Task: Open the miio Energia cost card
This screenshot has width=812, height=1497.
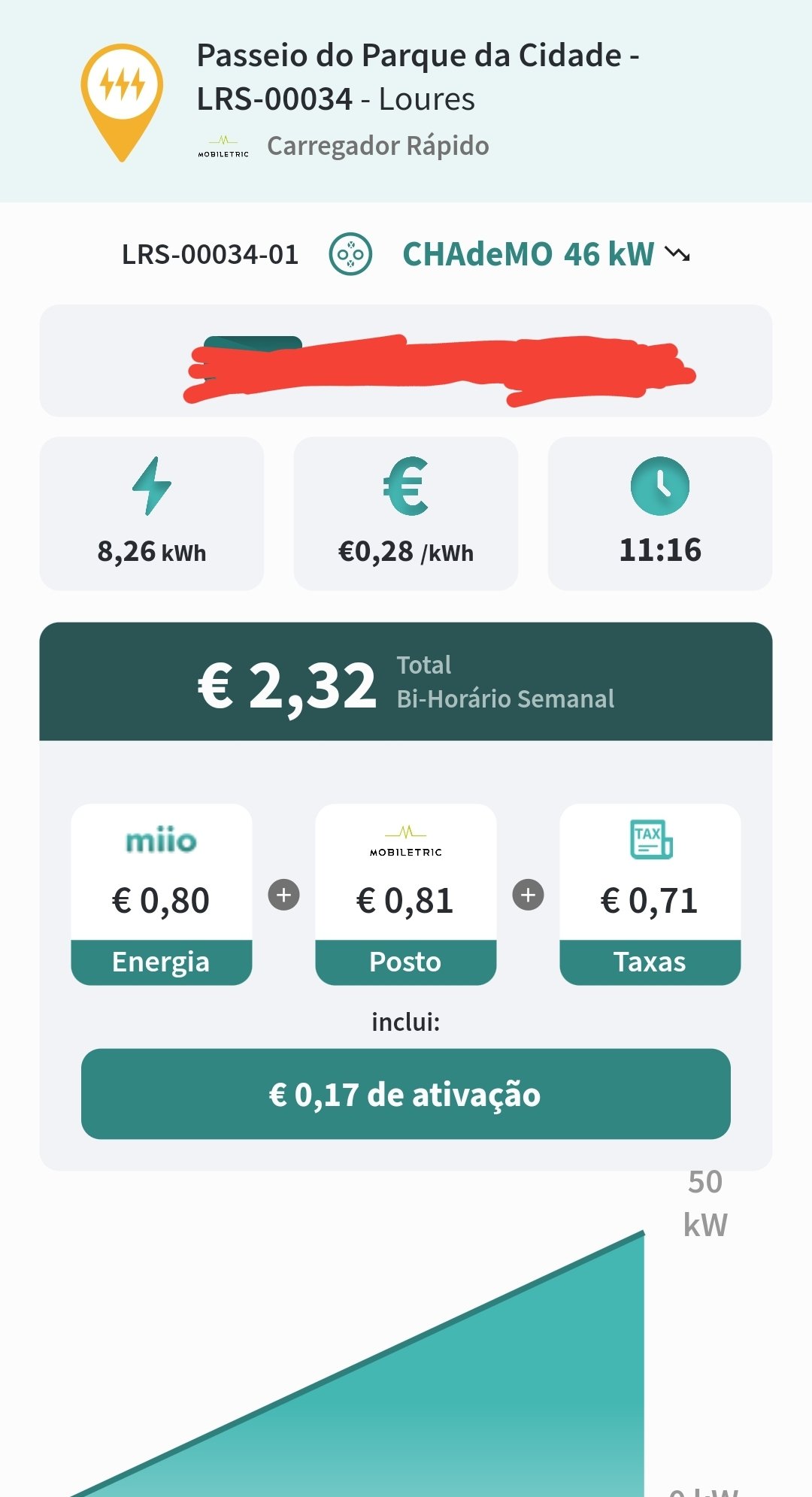Action: [162, 894]
